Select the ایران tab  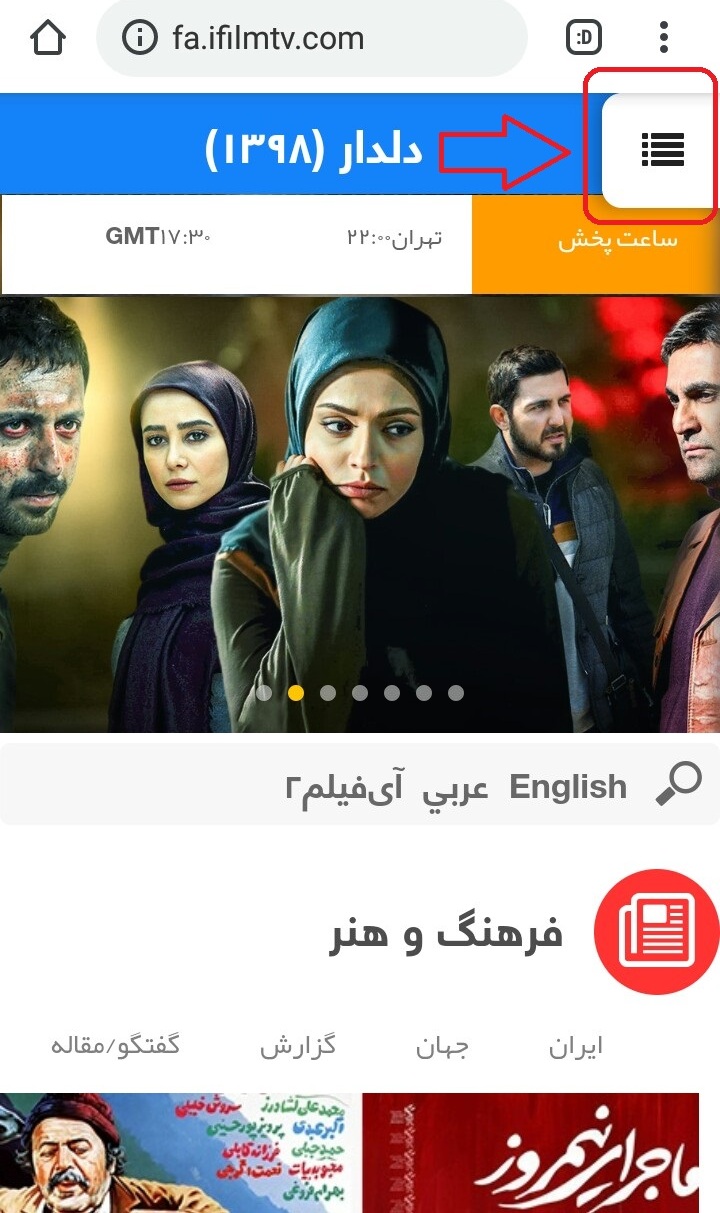pos(576,1047)
